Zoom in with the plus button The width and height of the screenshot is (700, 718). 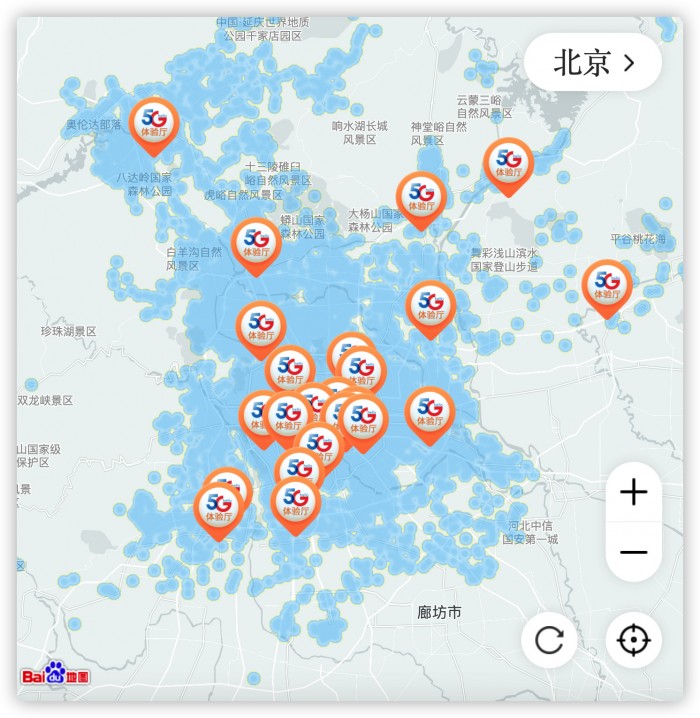[633, 492]
